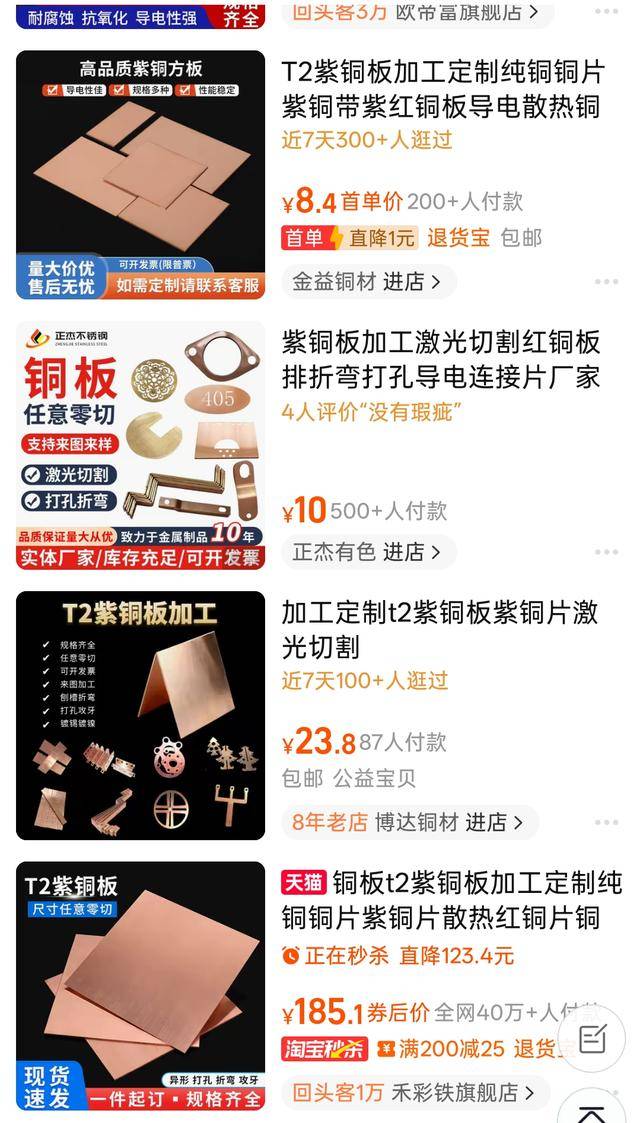Open more options for the 博达铜材 listing

click(606, 822)
